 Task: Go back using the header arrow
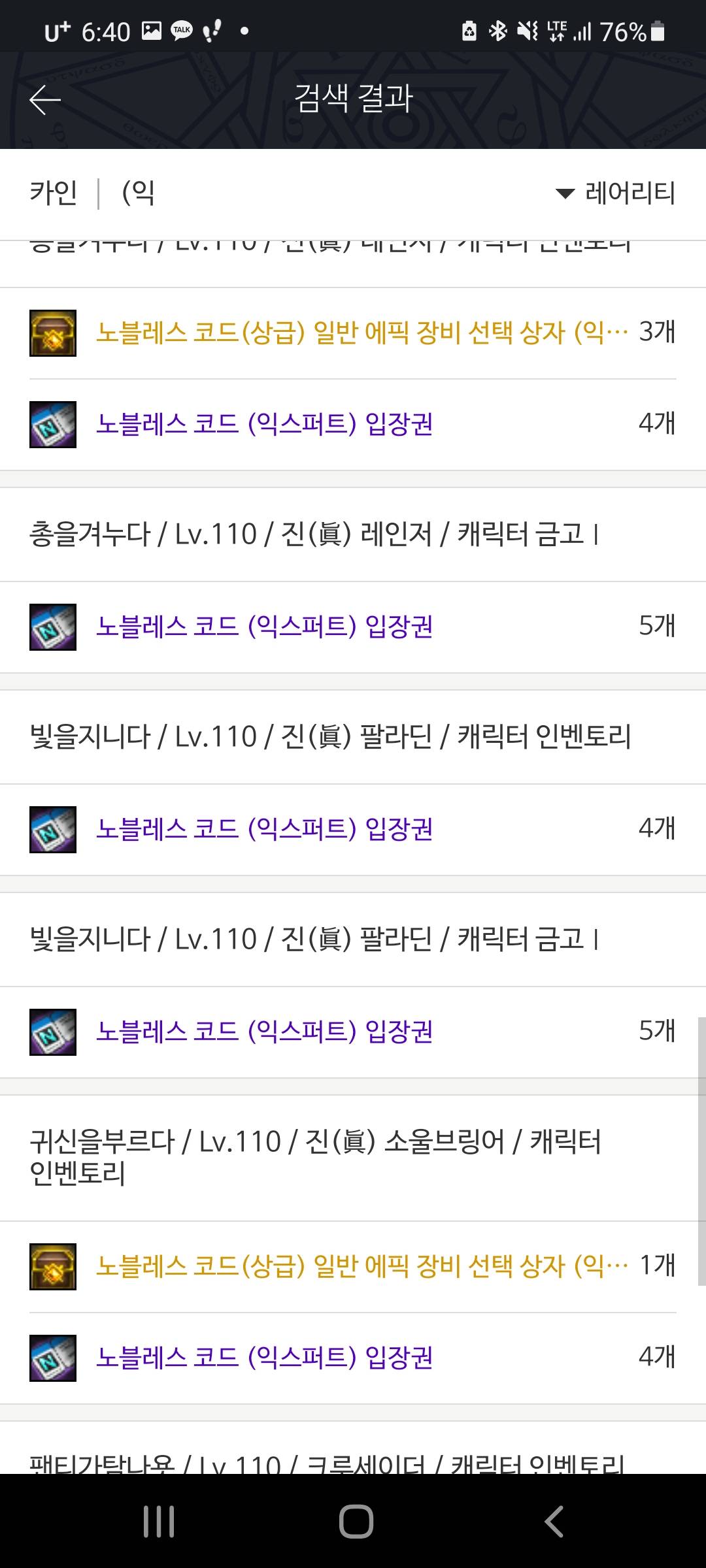(44, 100)
